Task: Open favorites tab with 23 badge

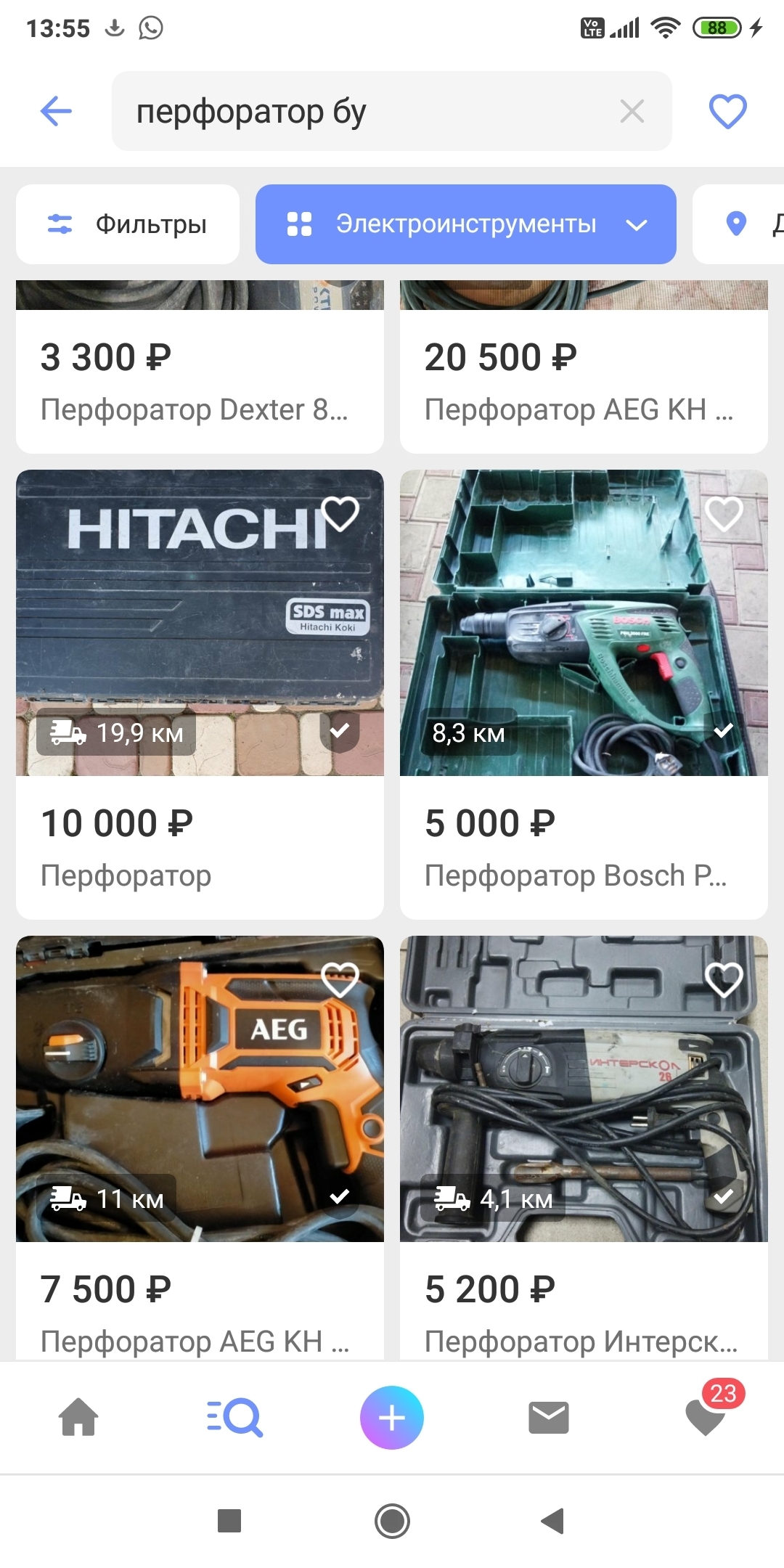Action: [x=706, y=1417]
